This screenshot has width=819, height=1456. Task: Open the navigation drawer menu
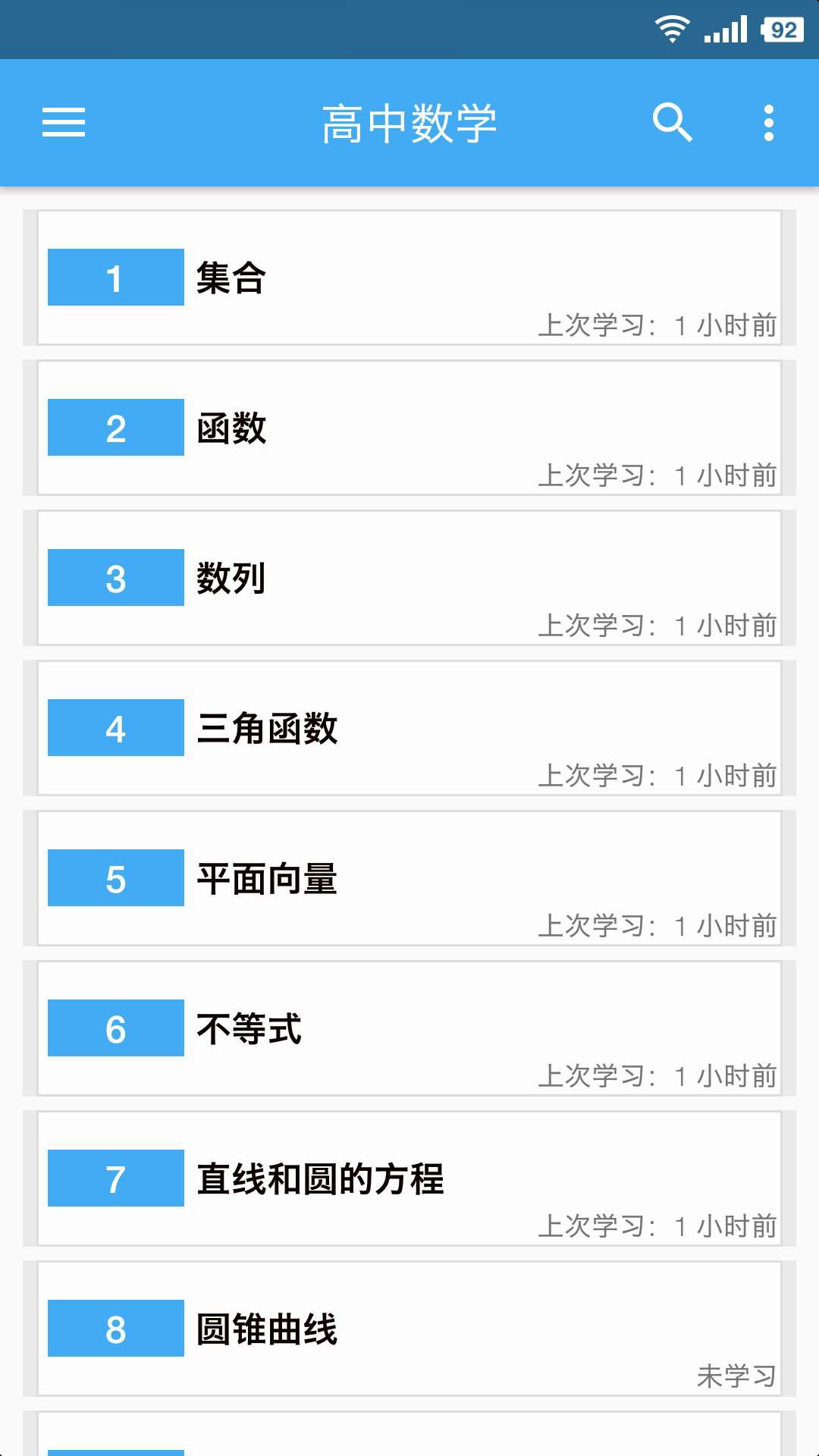point(63,121)
